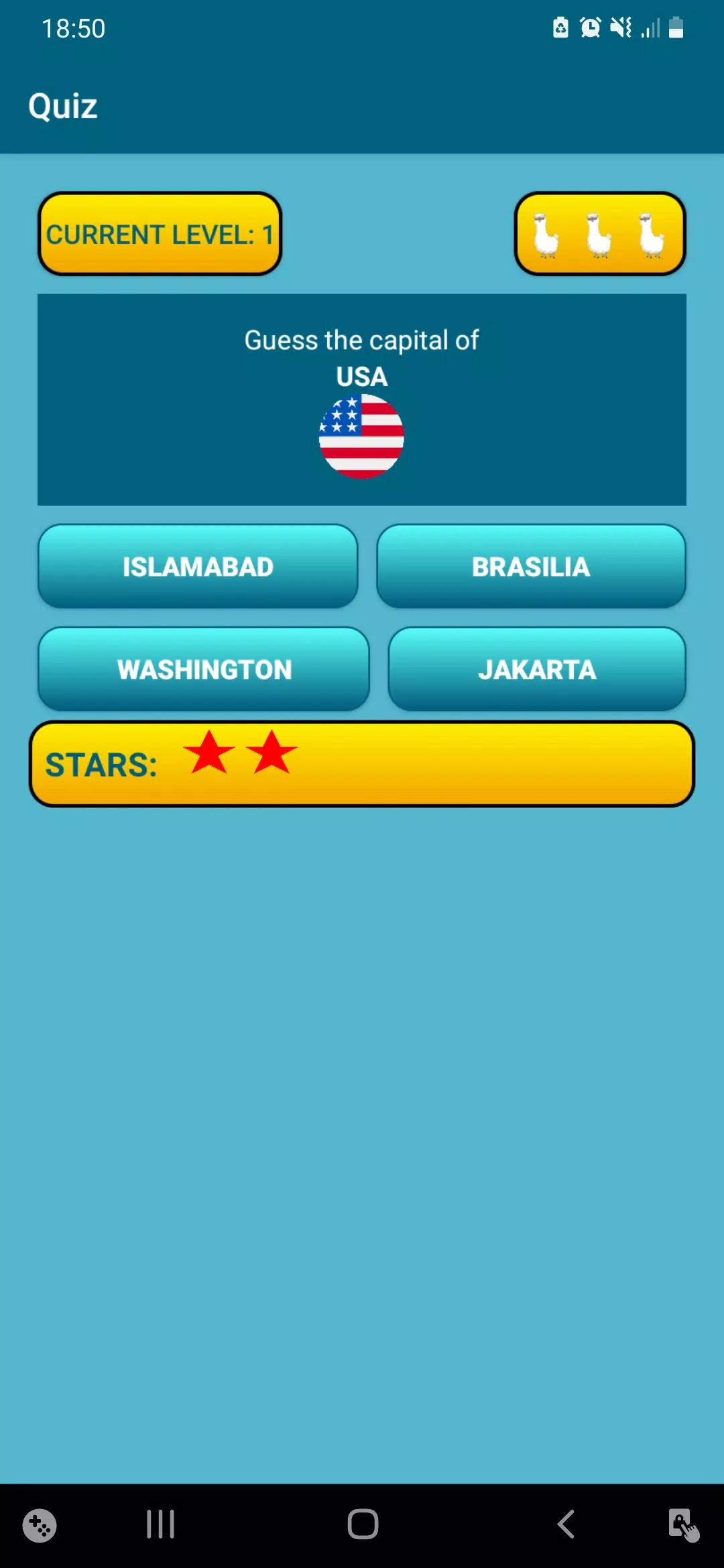This screenshot has width=724, height=1568.
Task: Pick JAKARTA as the capital
Action: point(537,669)
